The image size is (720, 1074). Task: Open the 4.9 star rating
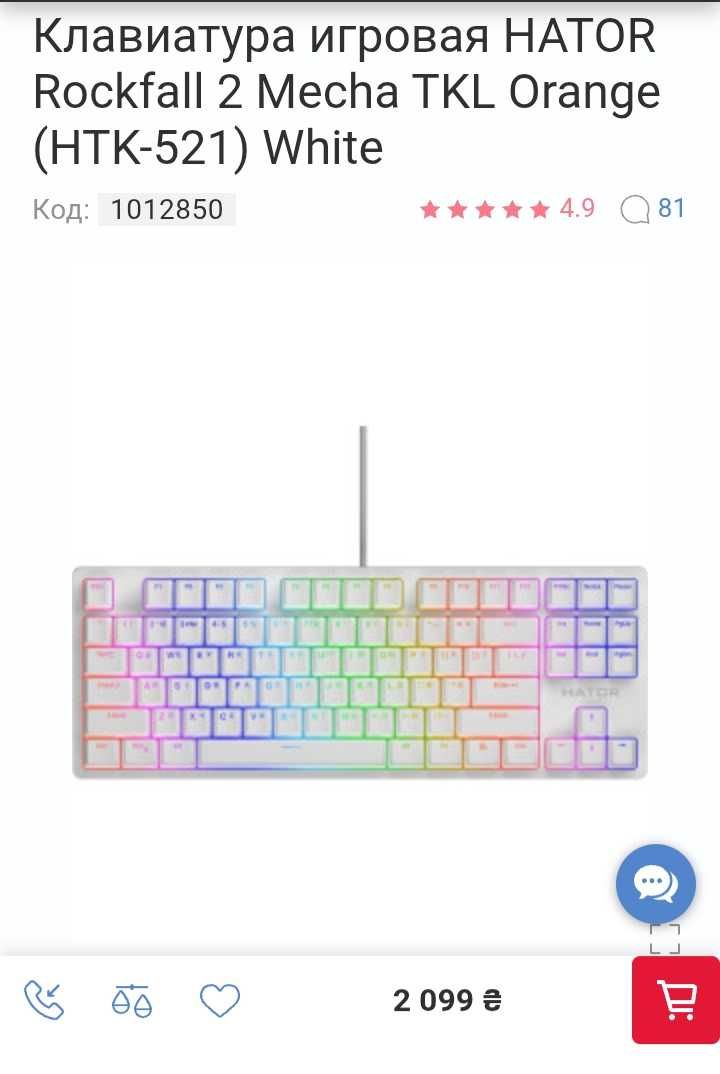506,209
